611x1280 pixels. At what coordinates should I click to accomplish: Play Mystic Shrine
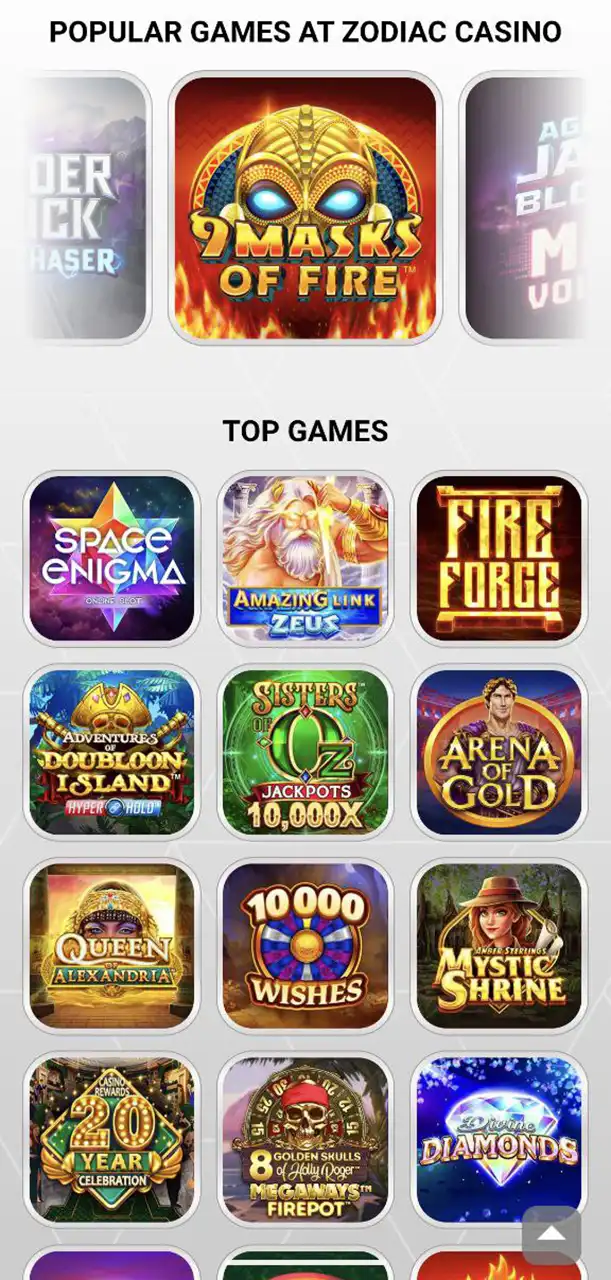(x=499, y=946)
